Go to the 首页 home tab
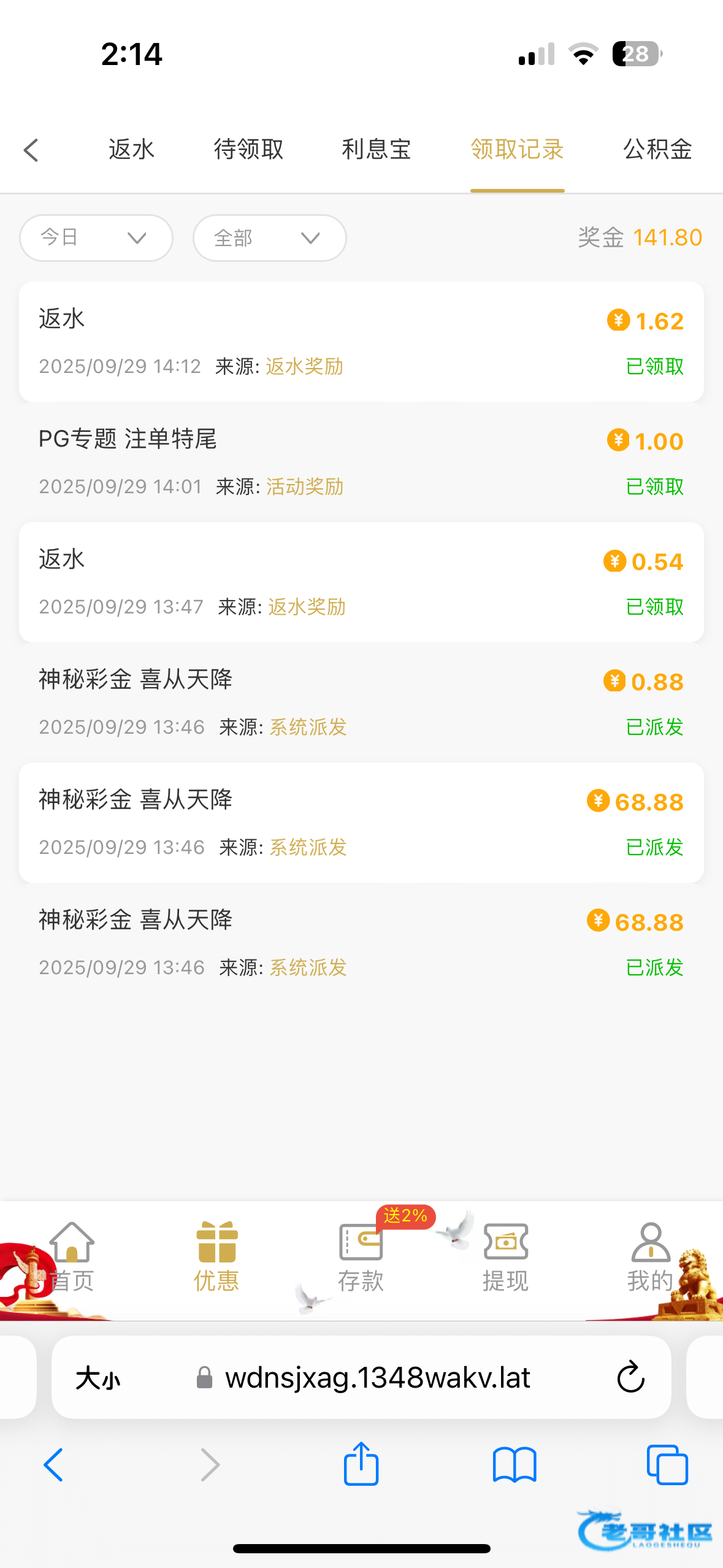 click(x=72, y=1258)
